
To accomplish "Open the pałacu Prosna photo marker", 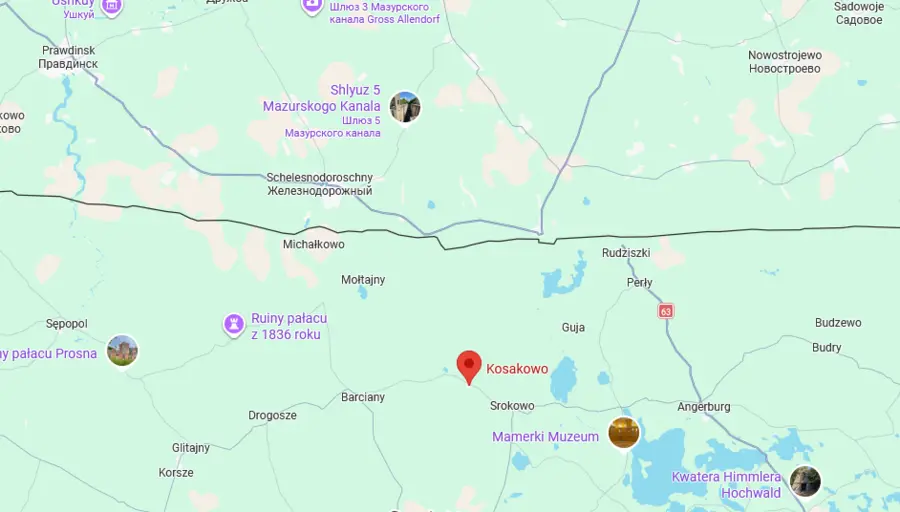I will pyautogui.click(x=122, y=351).
